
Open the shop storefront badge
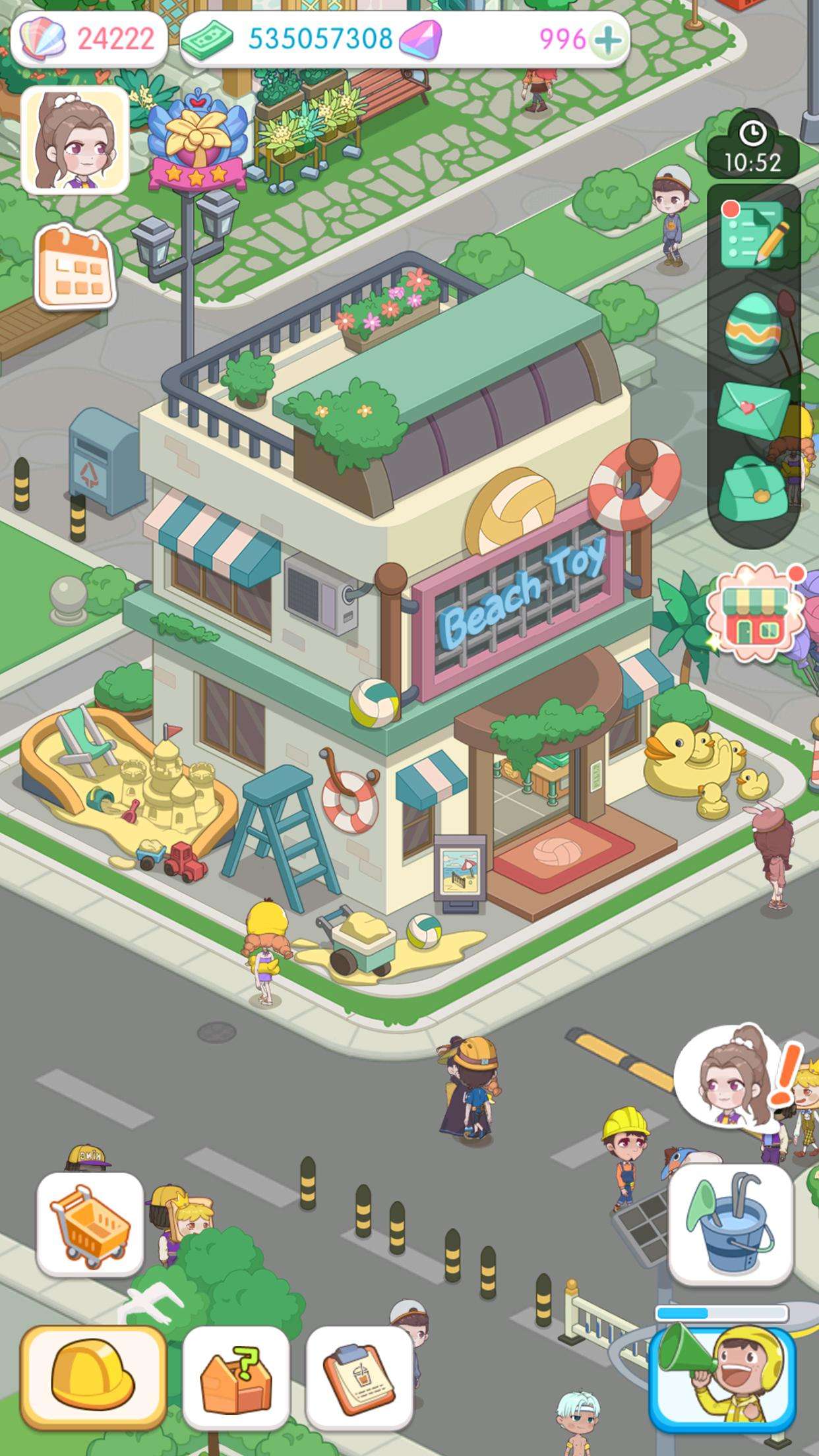754,613
